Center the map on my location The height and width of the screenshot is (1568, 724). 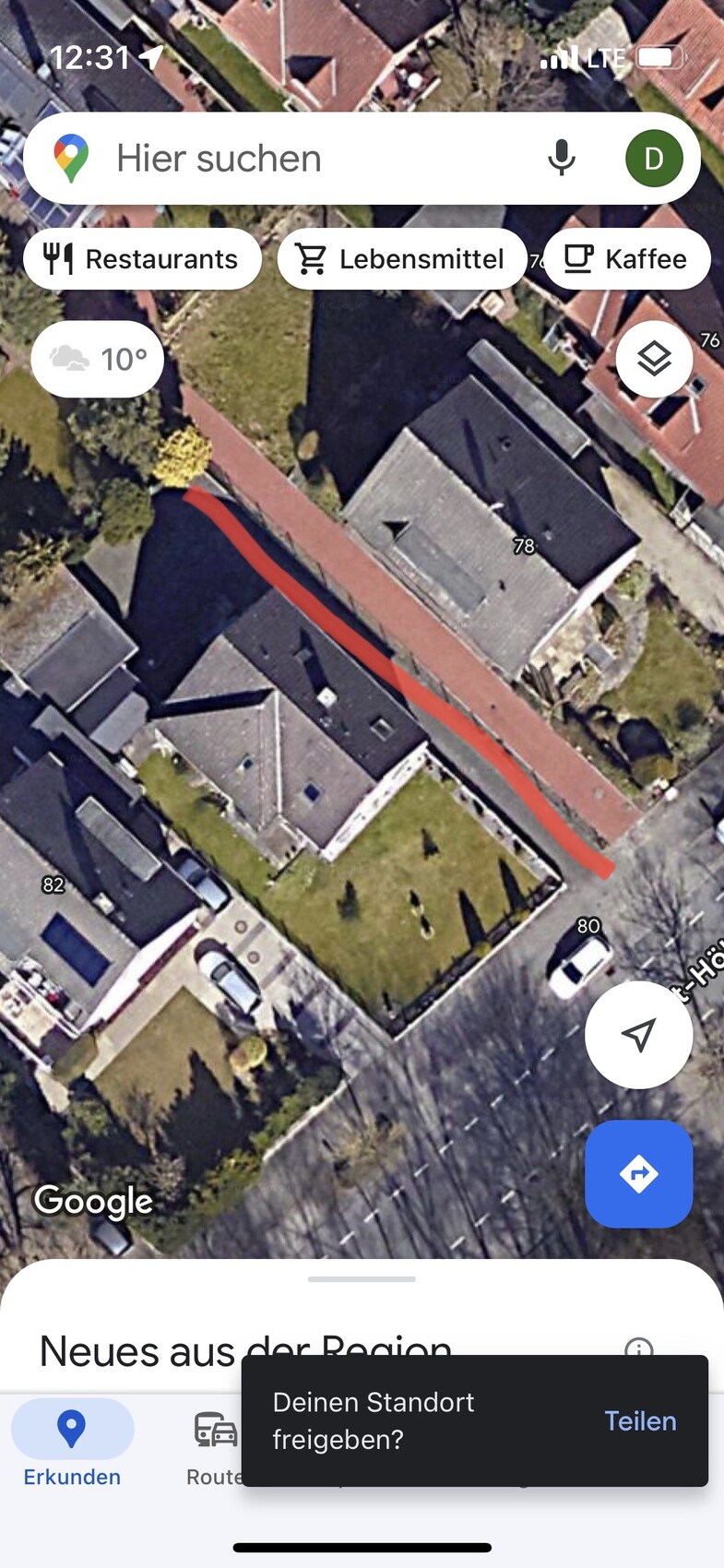pos(638,1034)
